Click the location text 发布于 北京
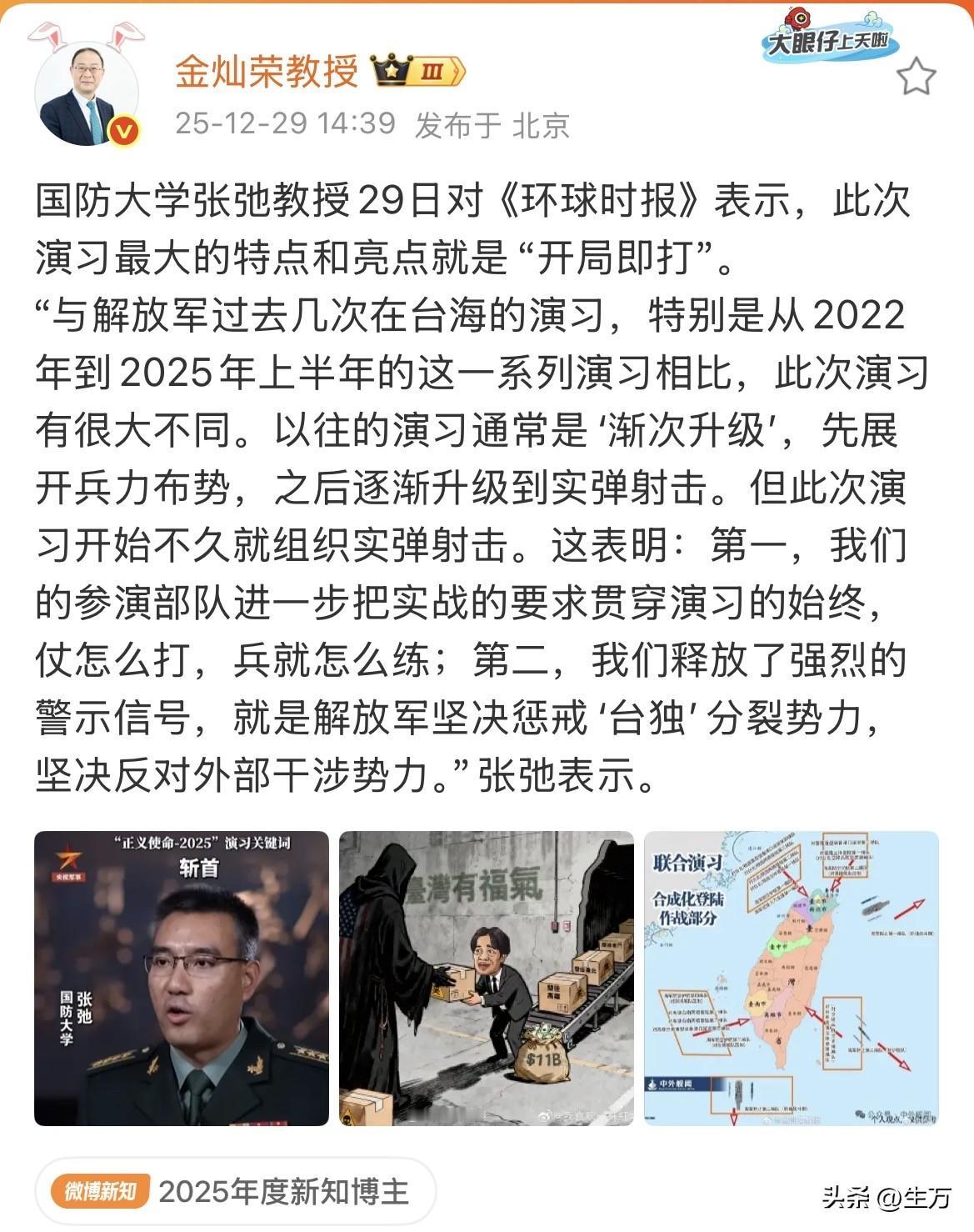974x1232 pixels. pyautogui.click(x=493, y=125)
